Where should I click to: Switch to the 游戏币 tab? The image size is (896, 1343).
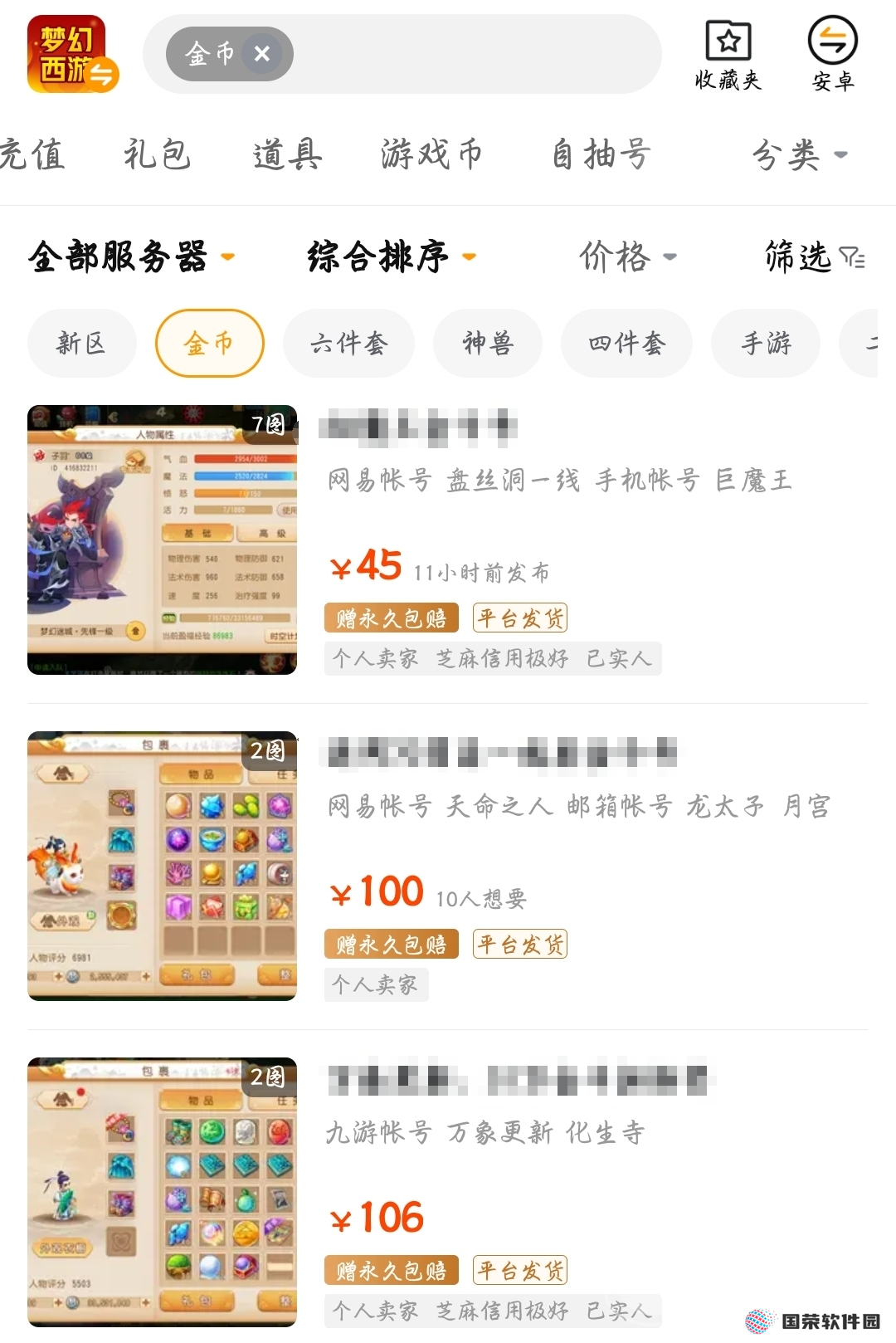[431, 154]
